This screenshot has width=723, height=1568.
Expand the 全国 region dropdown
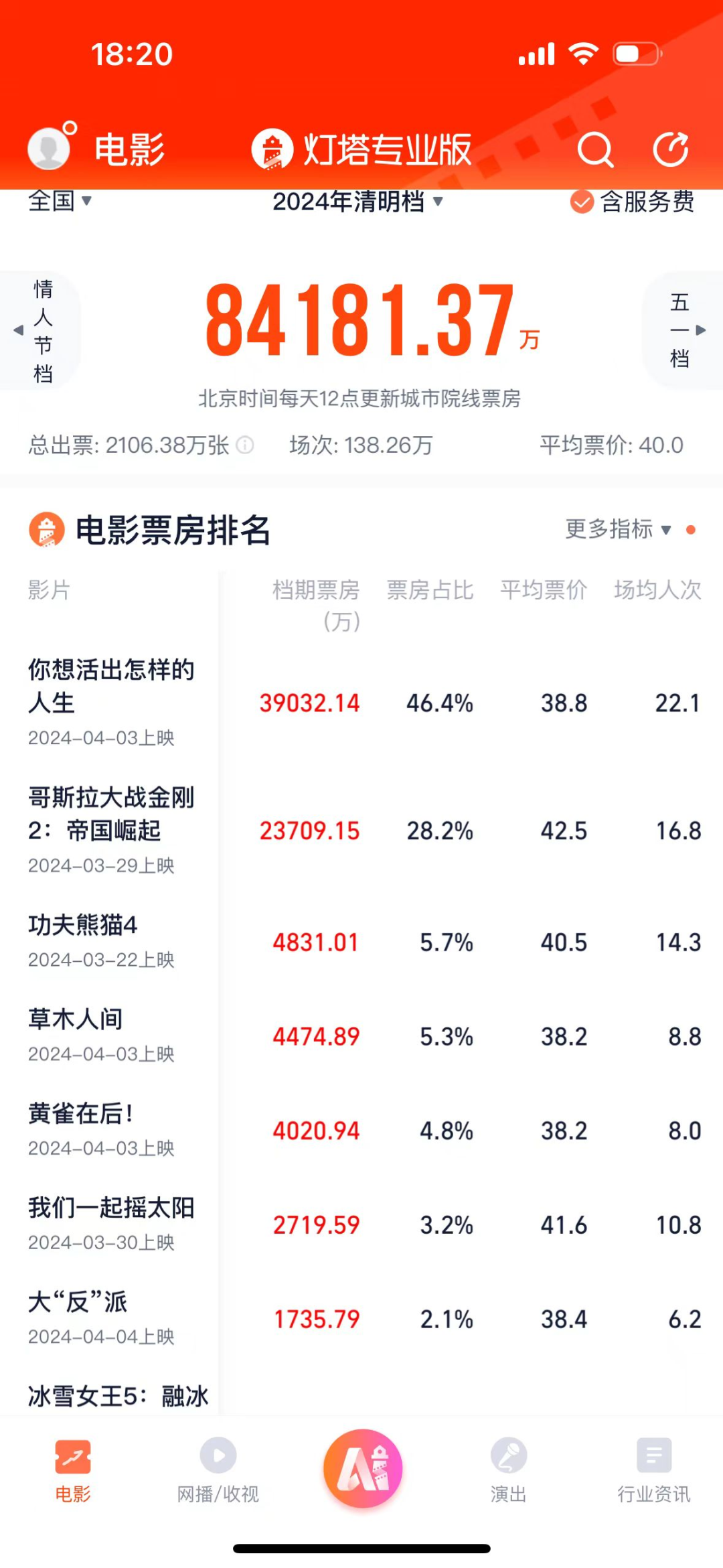pyautogui.click(x=60, y=200)
